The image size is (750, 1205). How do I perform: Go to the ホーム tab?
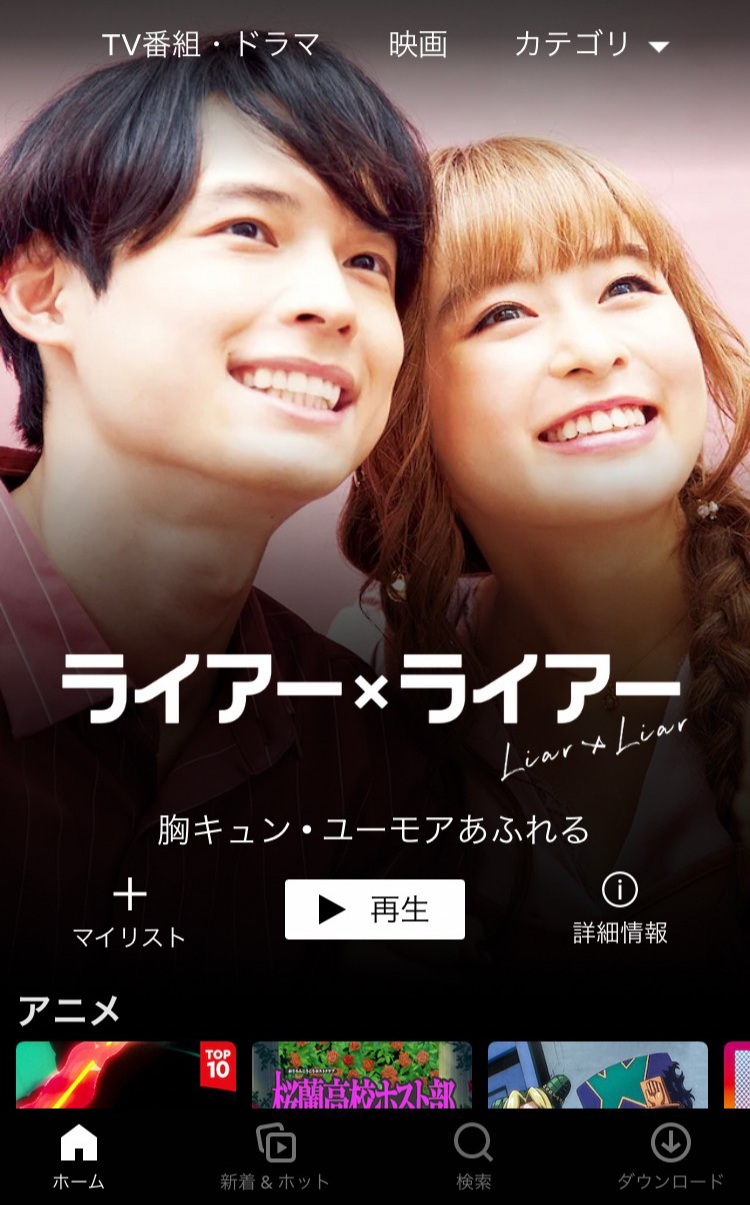(78, 1157)
